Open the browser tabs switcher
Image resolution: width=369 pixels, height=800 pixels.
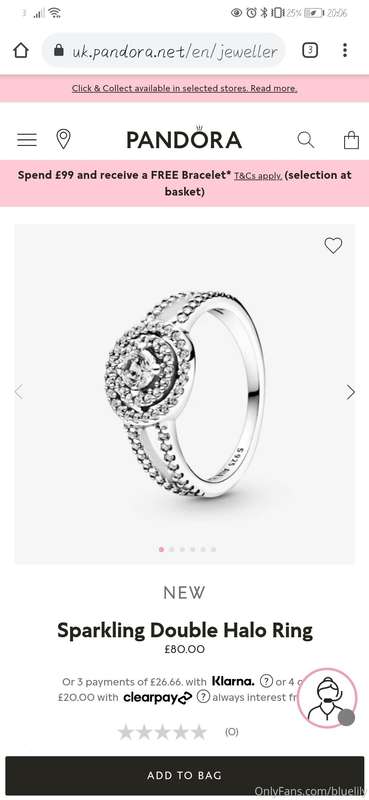click(x=310, y=51)
